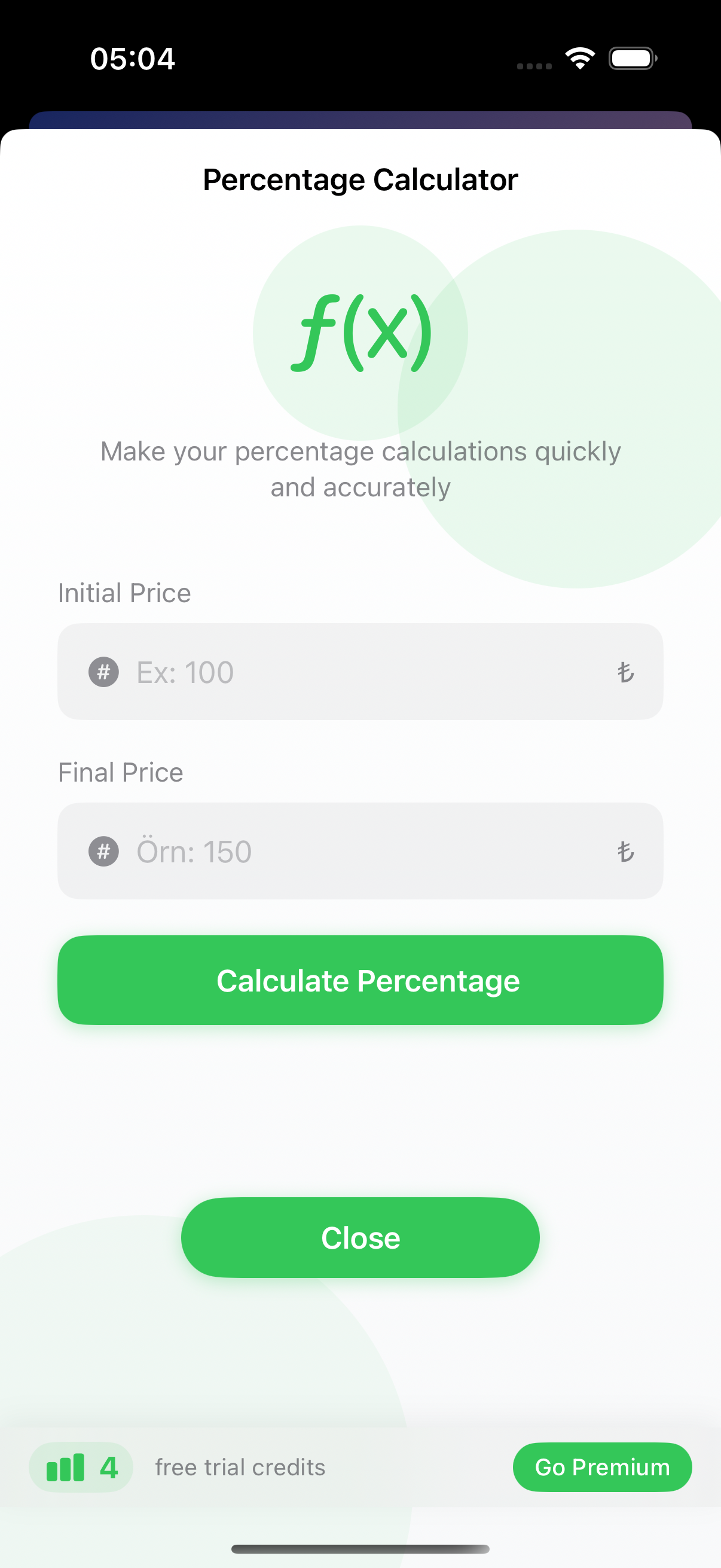Viewport: 721px width, 1568px height.
Task: Click the Percentage Calculator title
Action: point(360,178)
